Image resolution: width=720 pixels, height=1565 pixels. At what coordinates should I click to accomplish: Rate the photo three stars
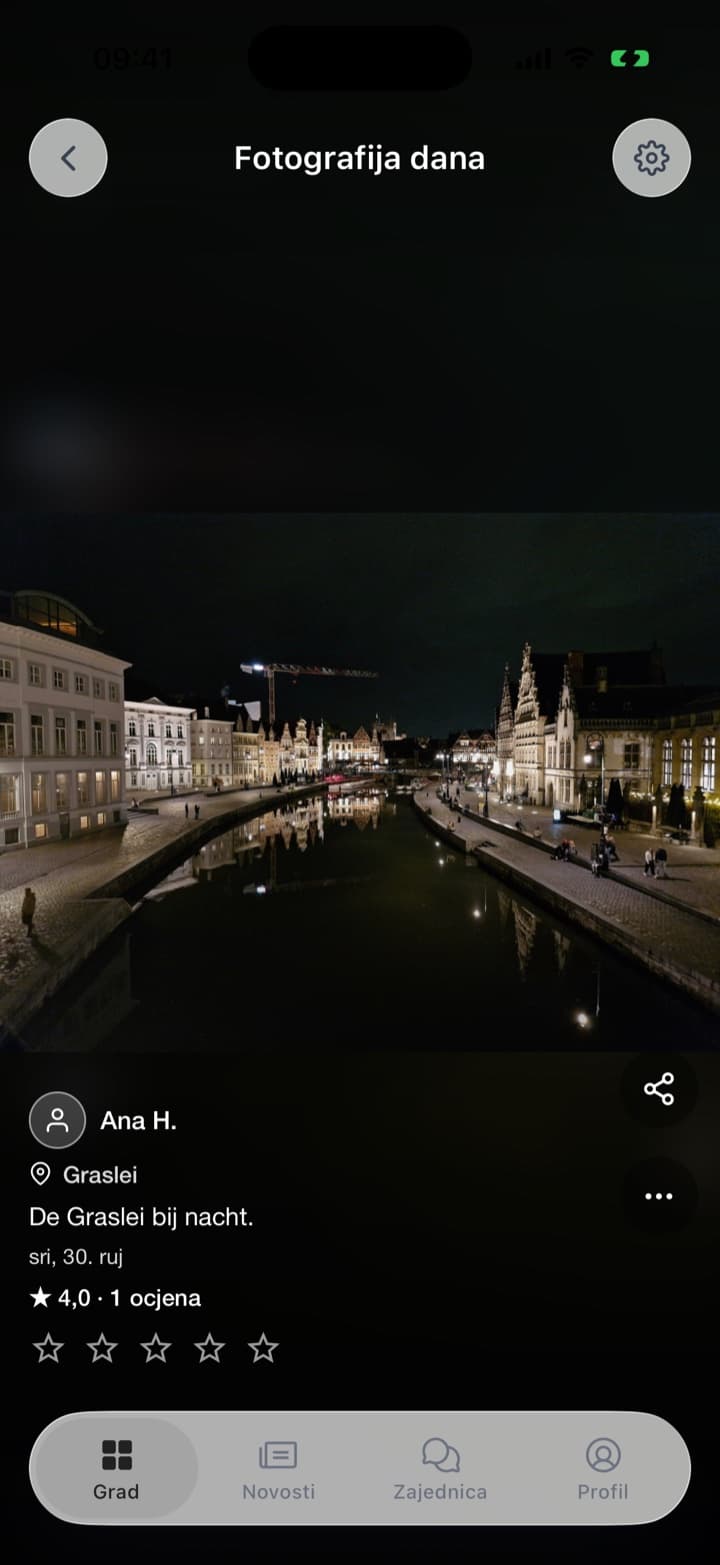click(156, 1349)
